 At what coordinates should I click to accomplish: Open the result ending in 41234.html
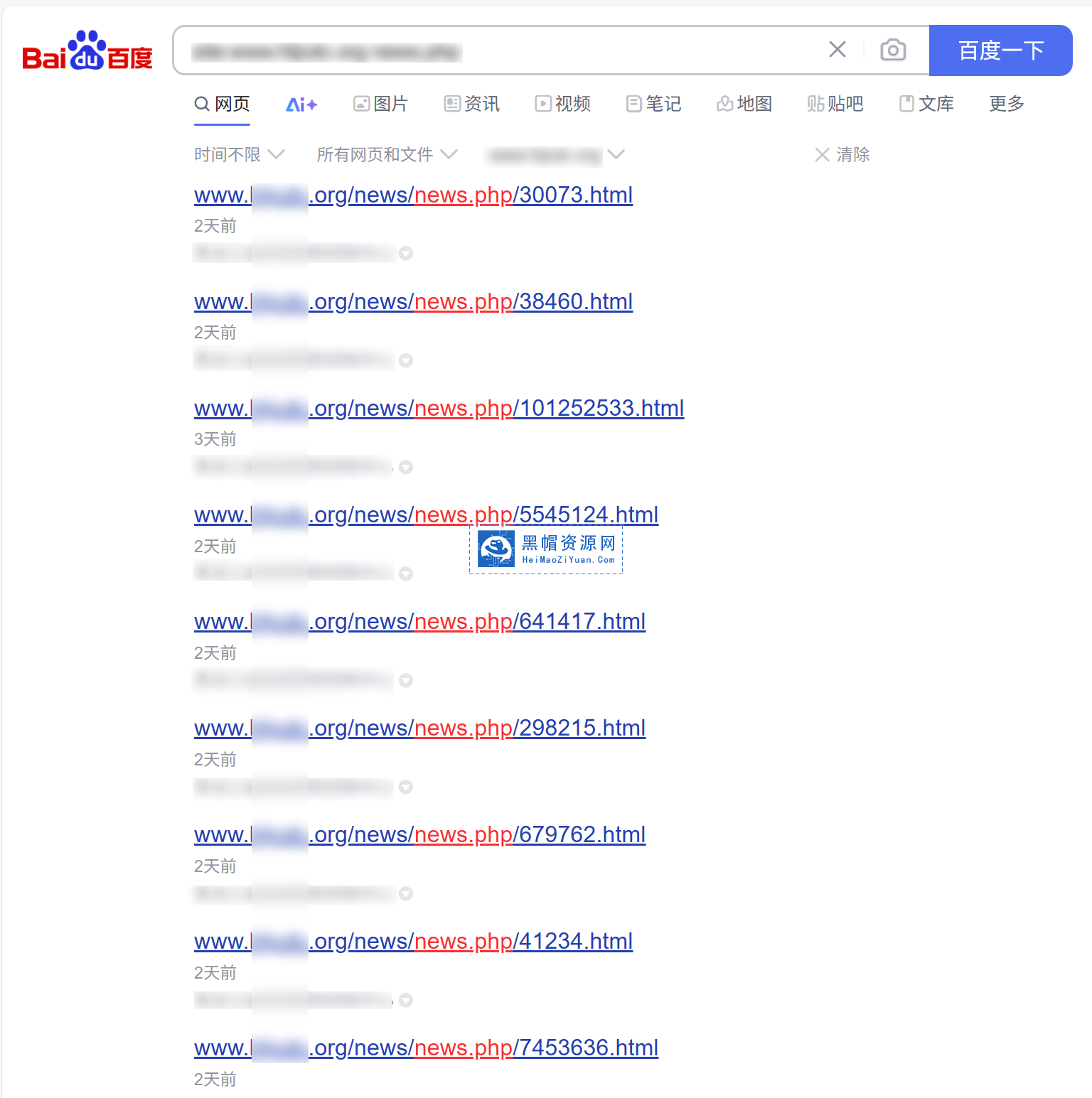(x=413, y=942)
